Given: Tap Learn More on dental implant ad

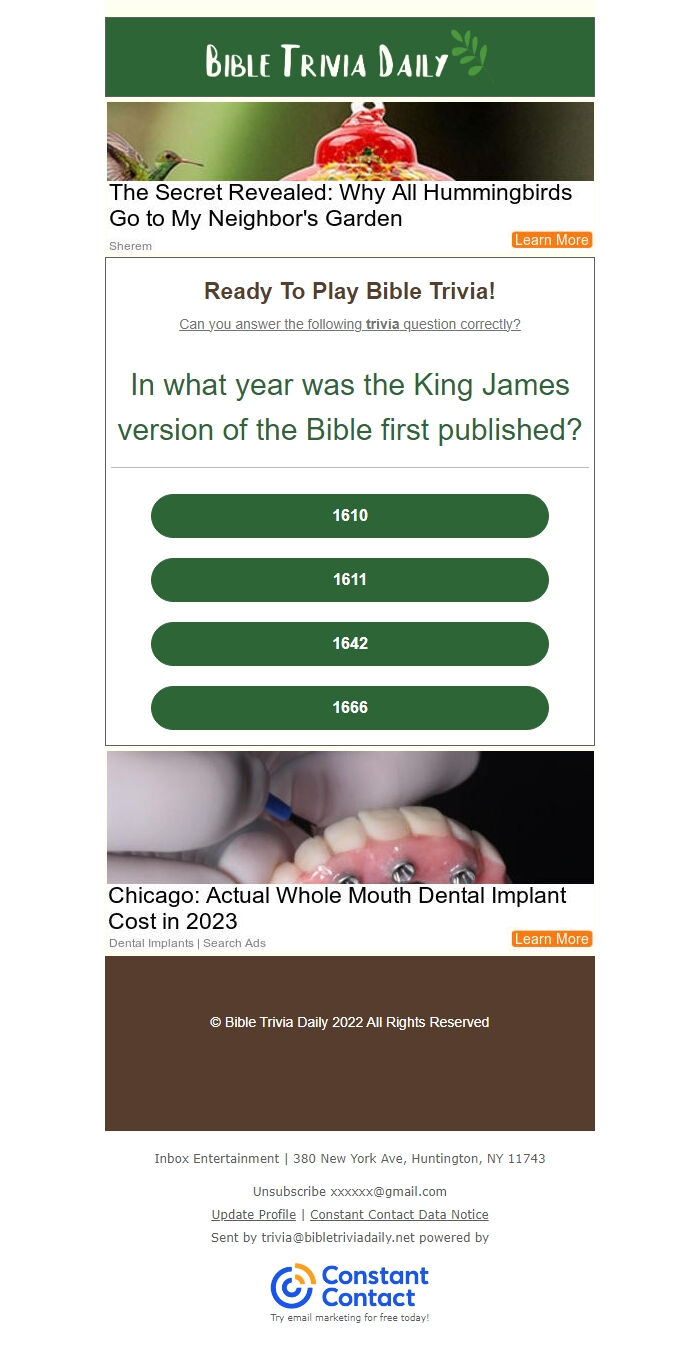Looking at the screenshot, I should 551,939.
